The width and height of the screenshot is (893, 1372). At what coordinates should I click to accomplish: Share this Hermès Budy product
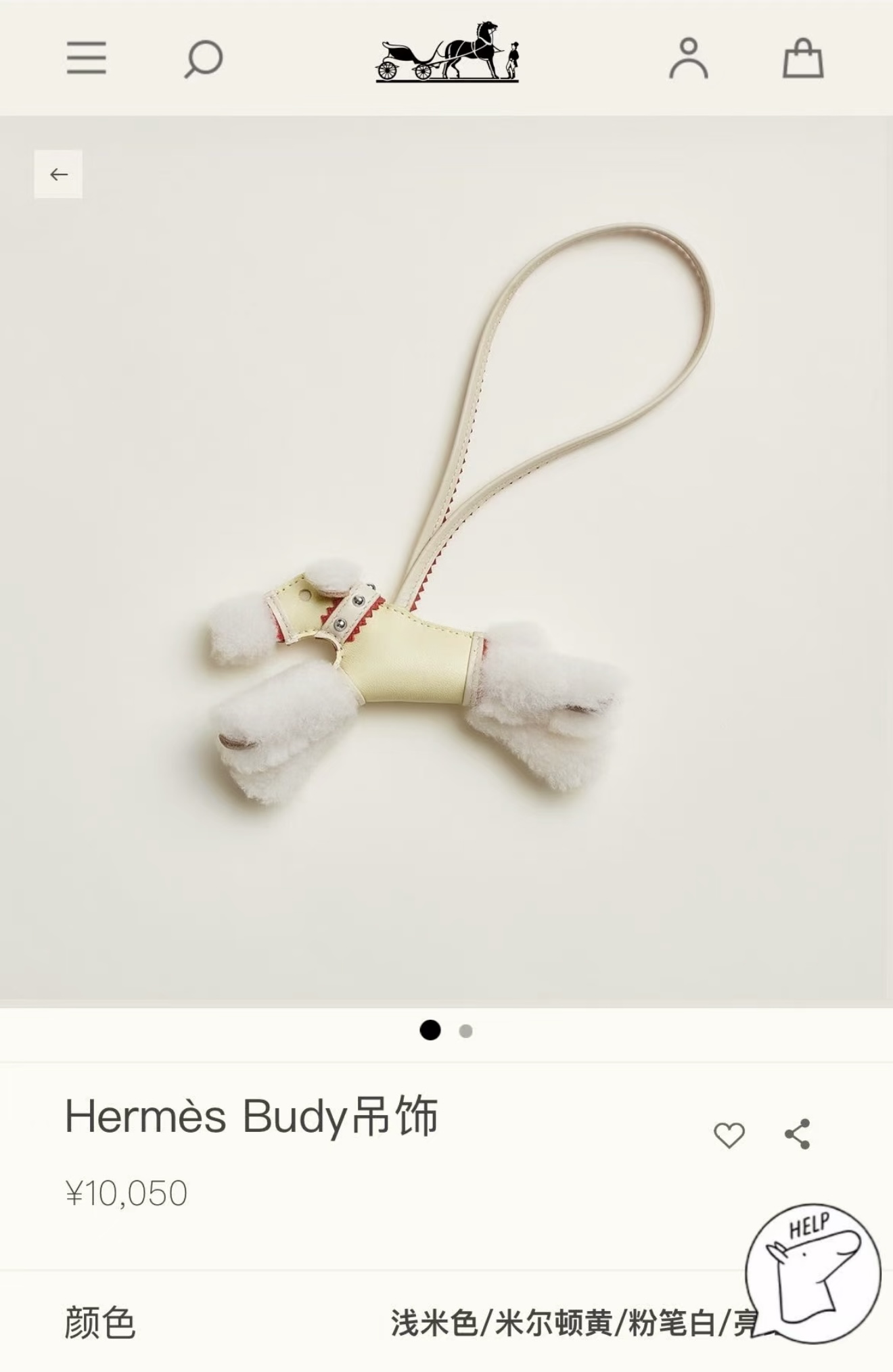tap(798, 1134)
